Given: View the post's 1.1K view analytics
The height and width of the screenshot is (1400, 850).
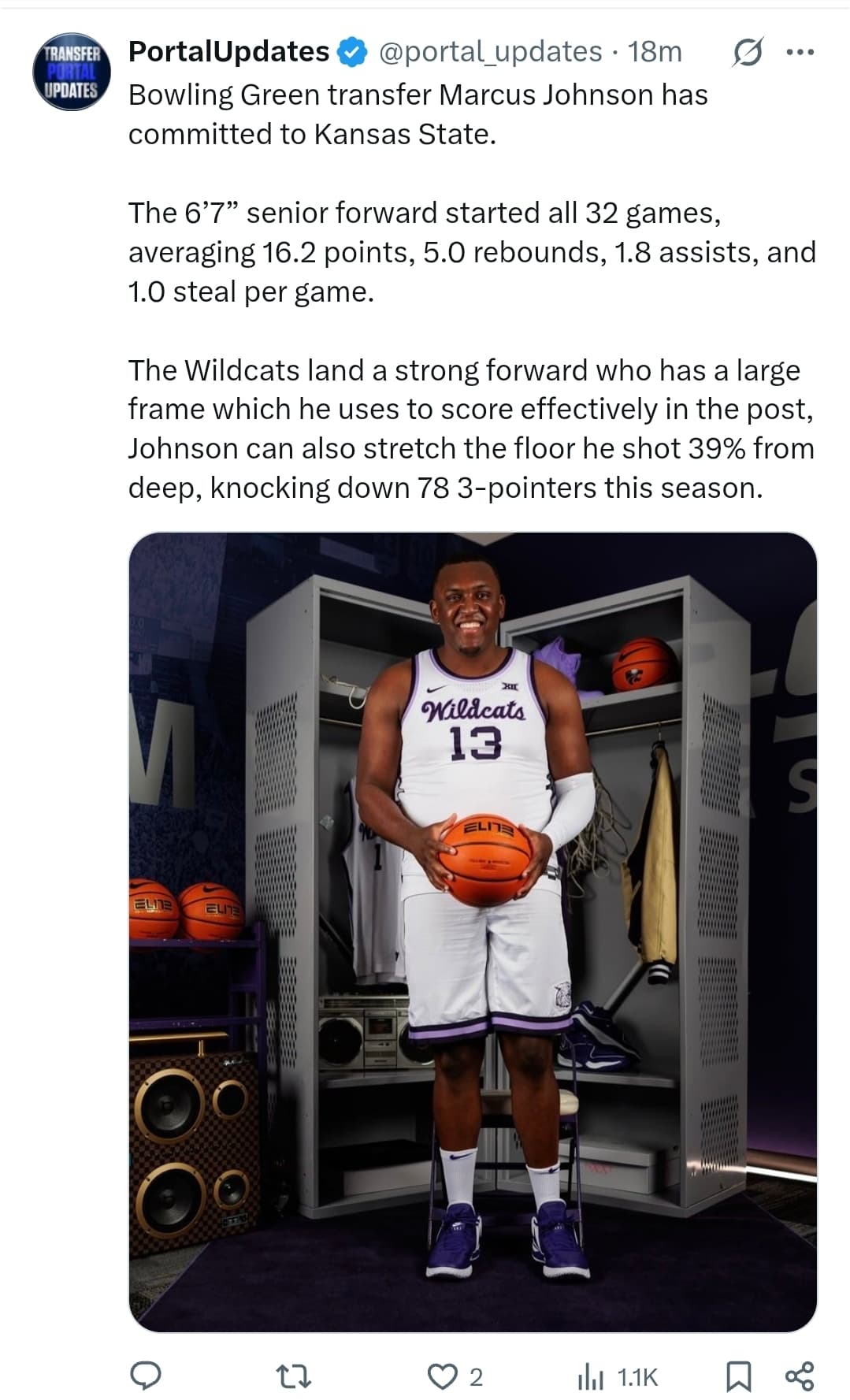Looking at the screenshot, I should [x=618, y=1376].
